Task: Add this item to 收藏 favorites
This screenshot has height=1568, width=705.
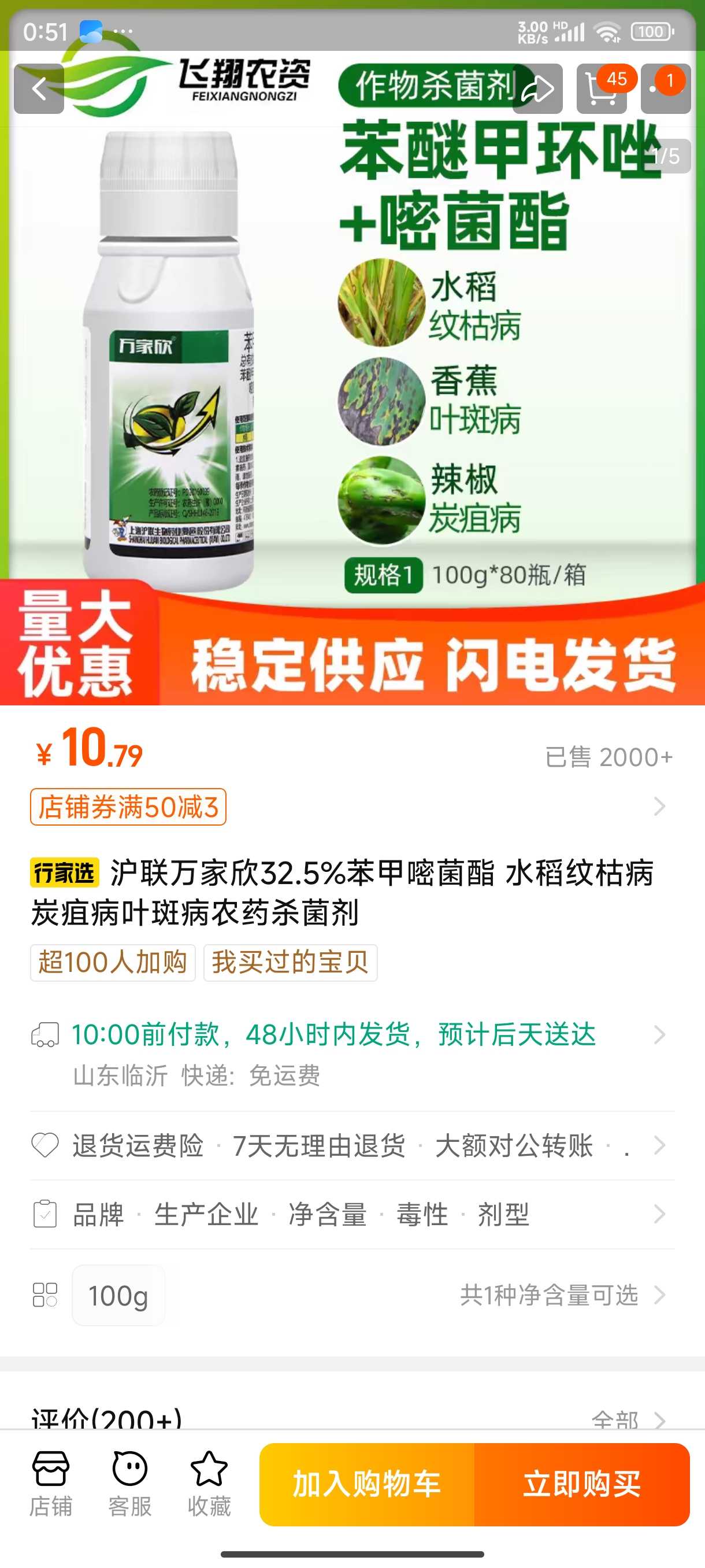Action: [209, 1484]
